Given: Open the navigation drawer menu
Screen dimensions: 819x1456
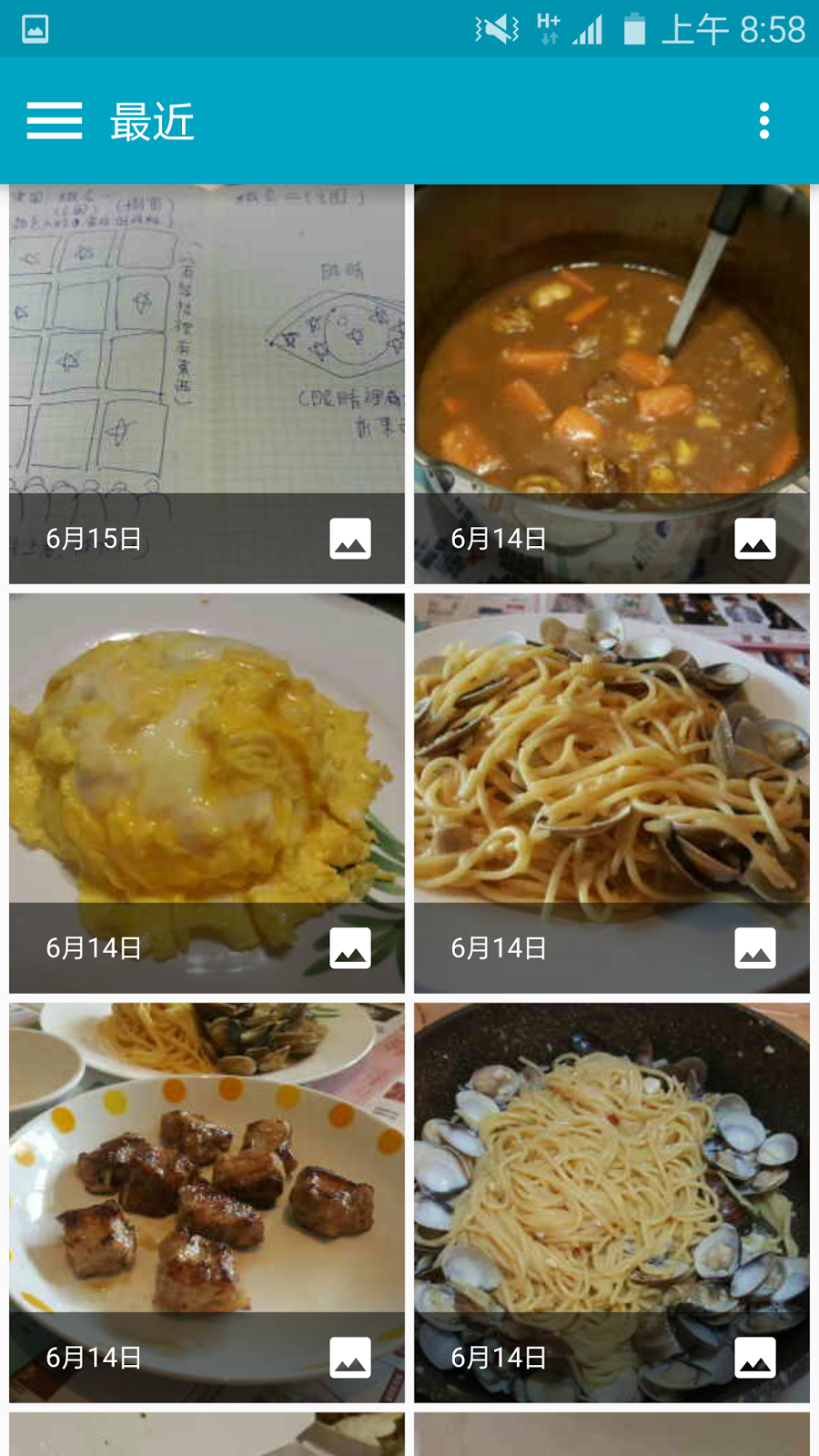Looking at the screenshot, I should [55, 121].
